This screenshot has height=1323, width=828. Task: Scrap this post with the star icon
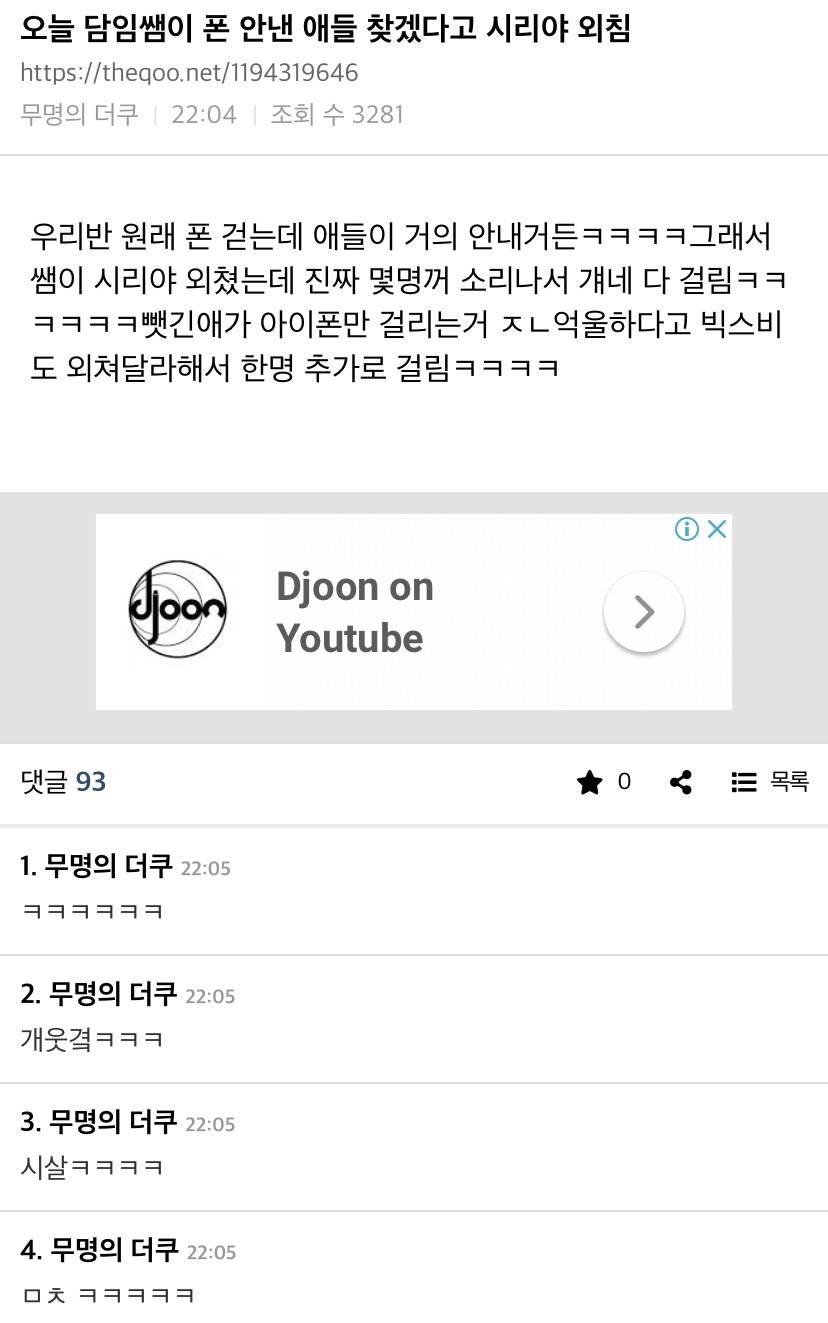point(590,782)
